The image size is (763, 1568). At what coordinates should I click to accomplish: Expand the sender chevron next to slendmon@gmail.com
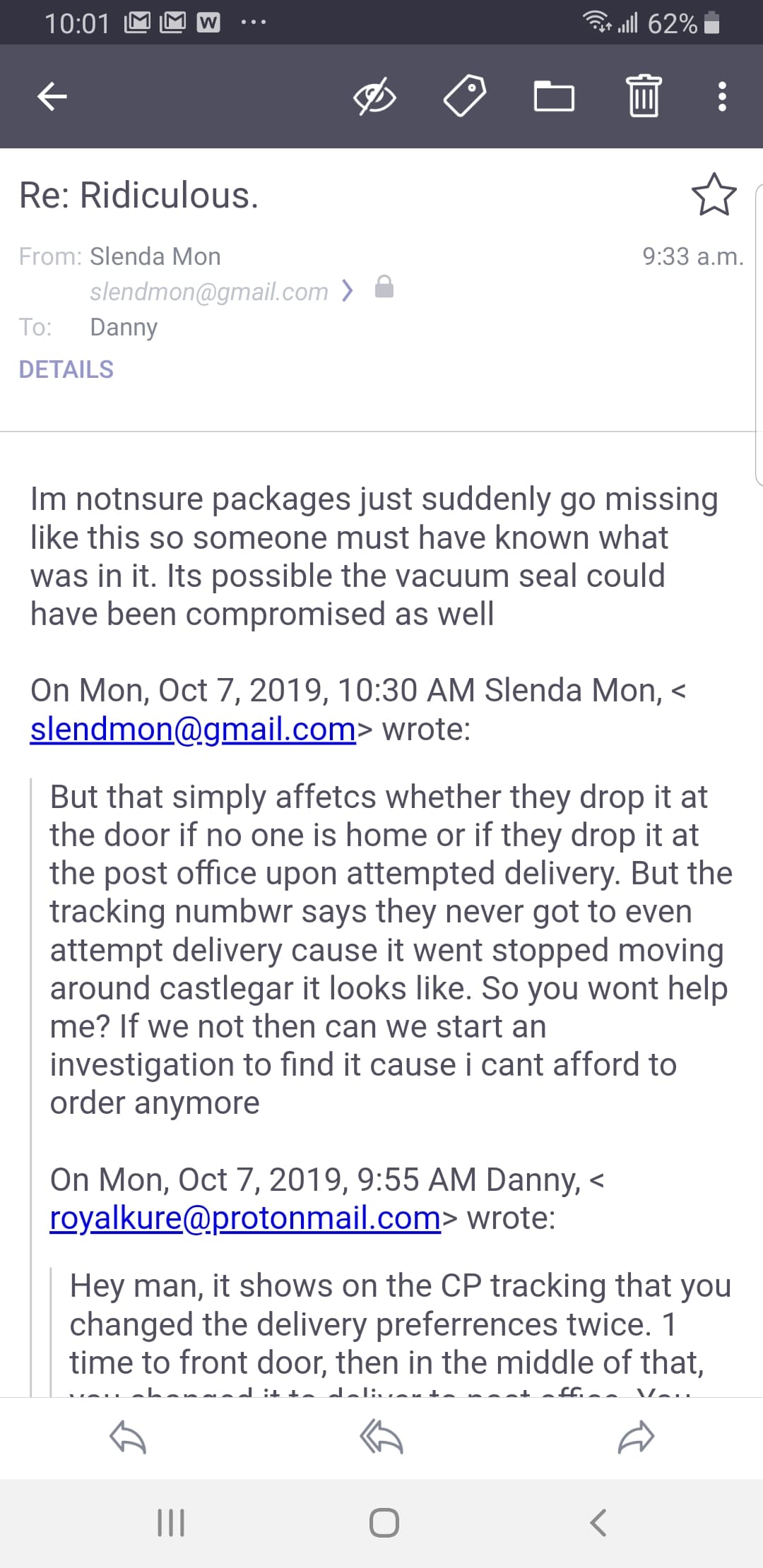point(347,290)
